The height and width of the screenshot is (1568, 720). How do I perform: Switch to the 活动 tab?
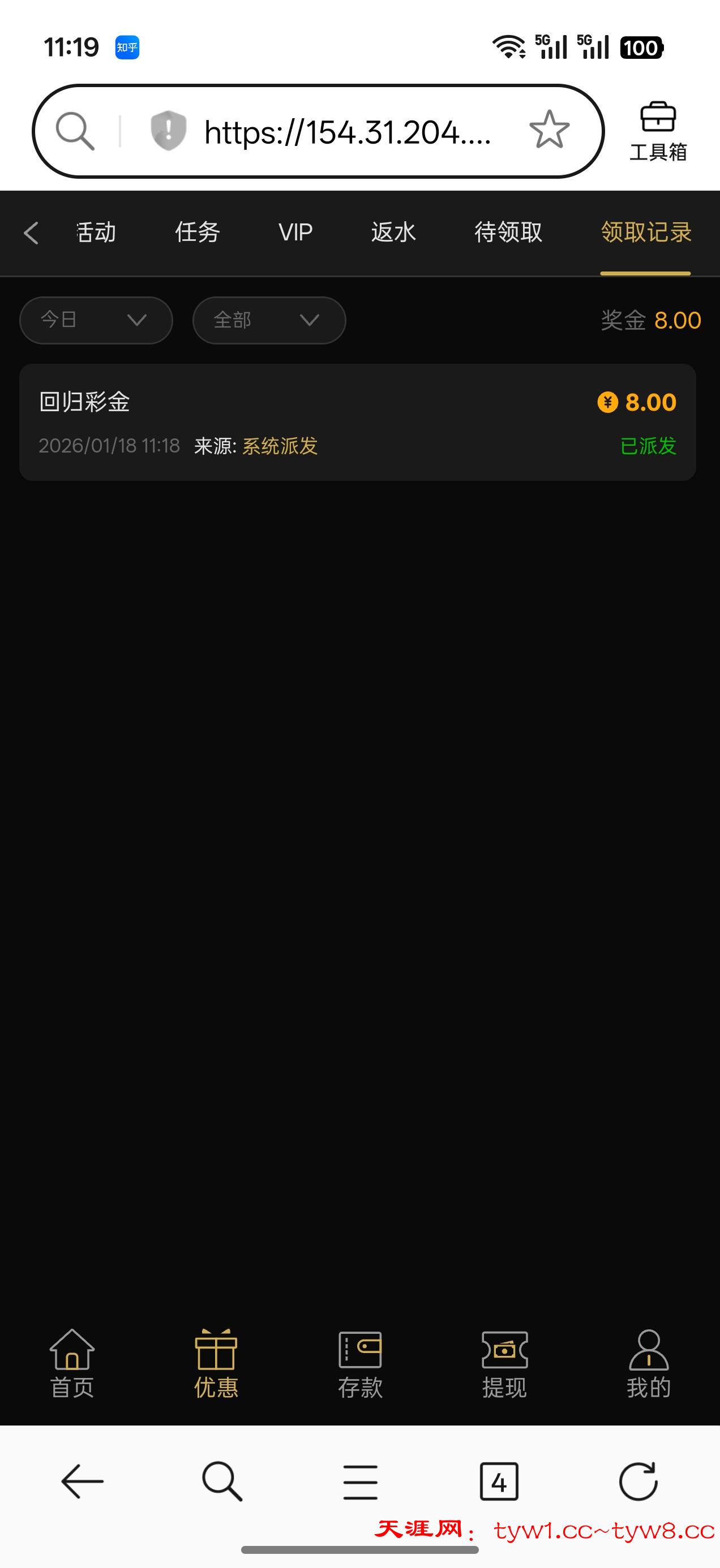(96, 232)
